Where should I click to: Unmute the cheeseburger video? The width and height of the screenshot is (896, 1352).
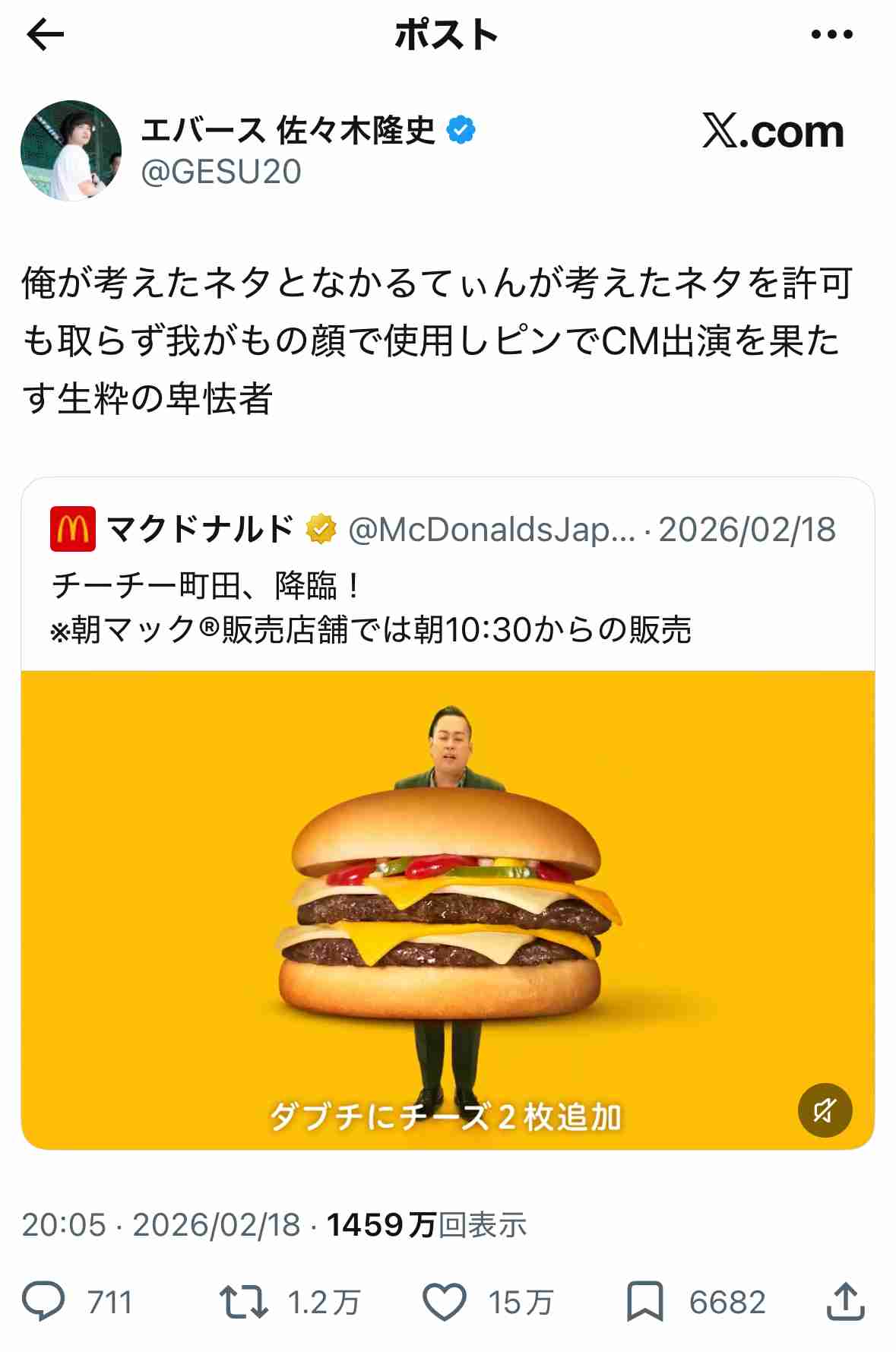coord(825,1110)
